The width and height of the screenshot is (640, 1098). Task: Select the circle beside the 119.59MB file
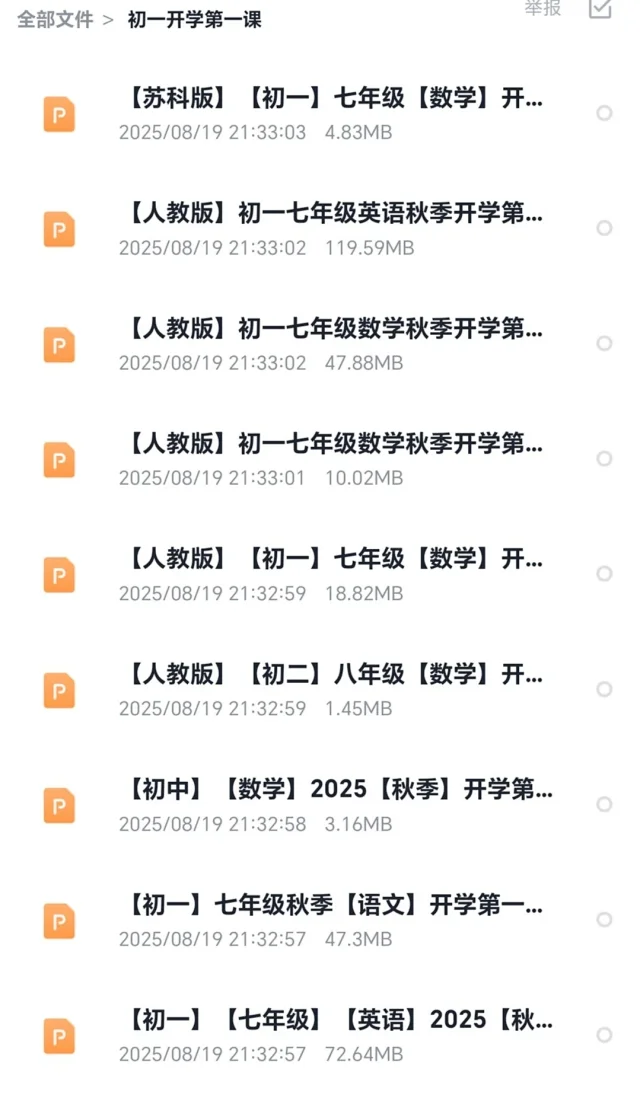click(604, 228)
